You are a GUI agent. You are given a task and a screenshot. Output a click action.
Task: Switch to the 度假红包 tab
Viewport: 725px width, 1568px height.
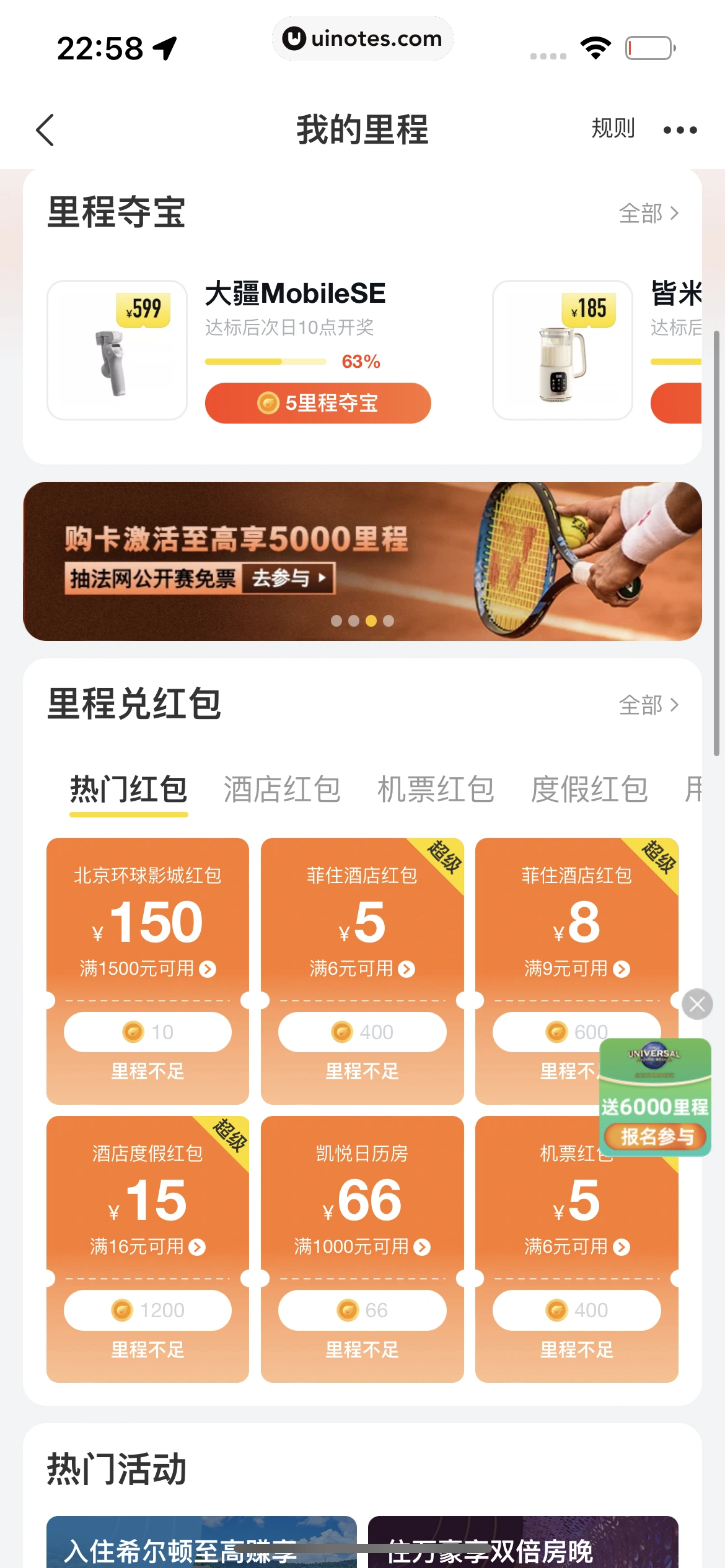[589, 790]
